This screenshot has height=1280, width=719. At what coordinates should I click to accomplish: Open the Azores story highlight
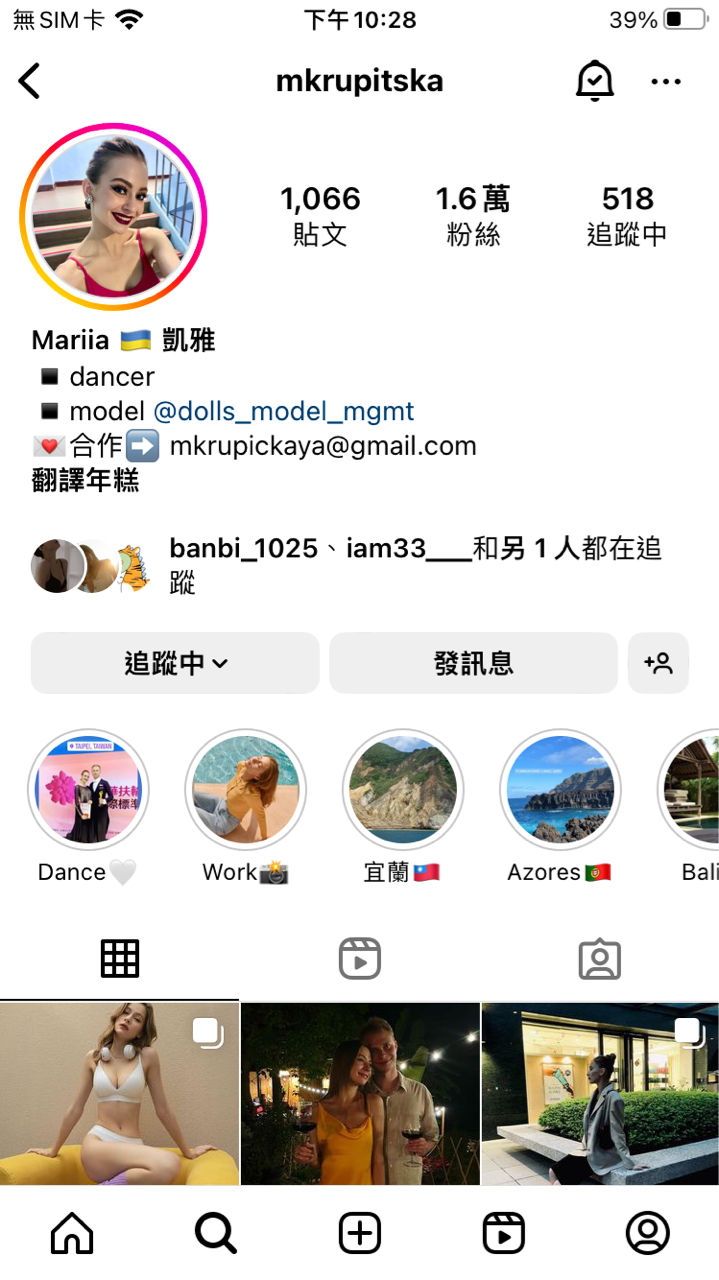click(x=559, y=790)
